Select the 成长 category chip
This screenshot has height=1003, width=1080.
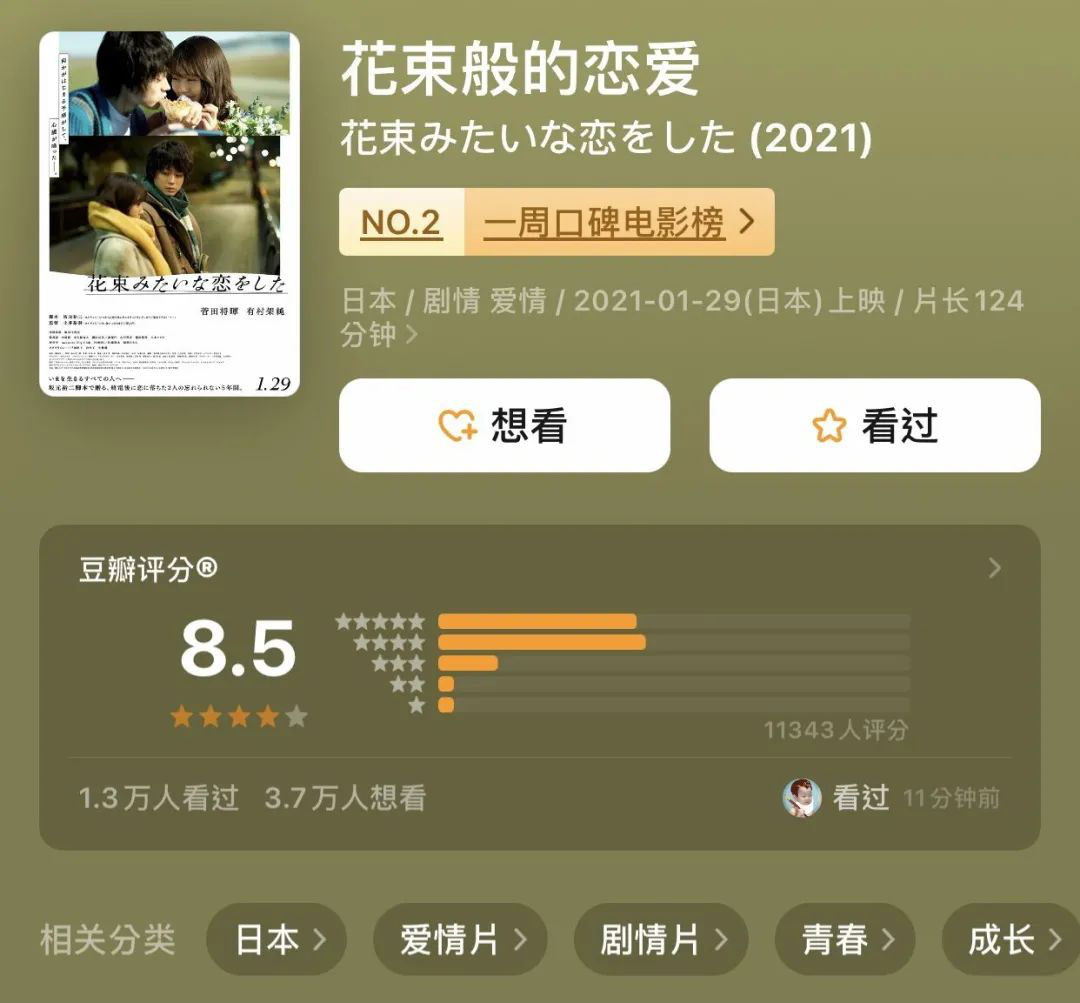tap(1010, 940)
